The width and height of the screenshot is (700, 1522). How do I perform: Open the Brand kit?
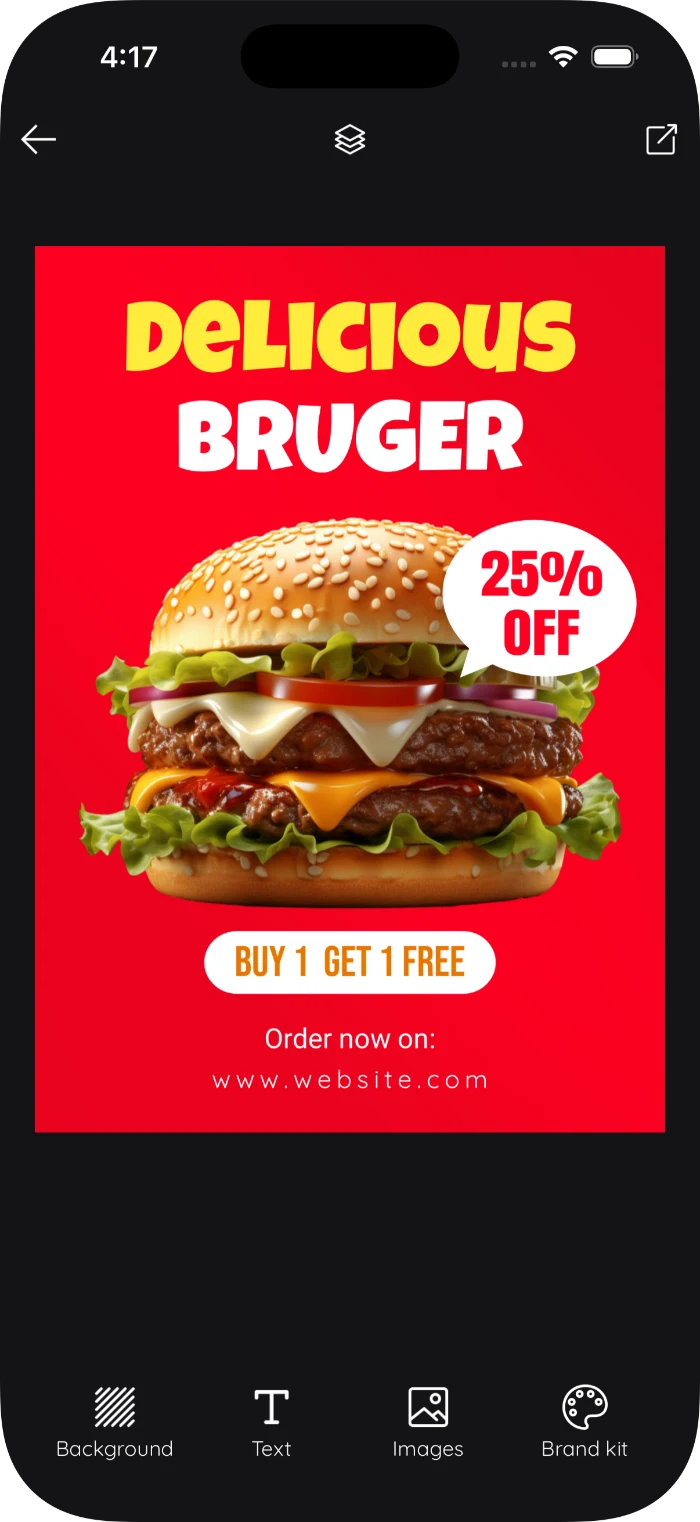pos(585,1421)
